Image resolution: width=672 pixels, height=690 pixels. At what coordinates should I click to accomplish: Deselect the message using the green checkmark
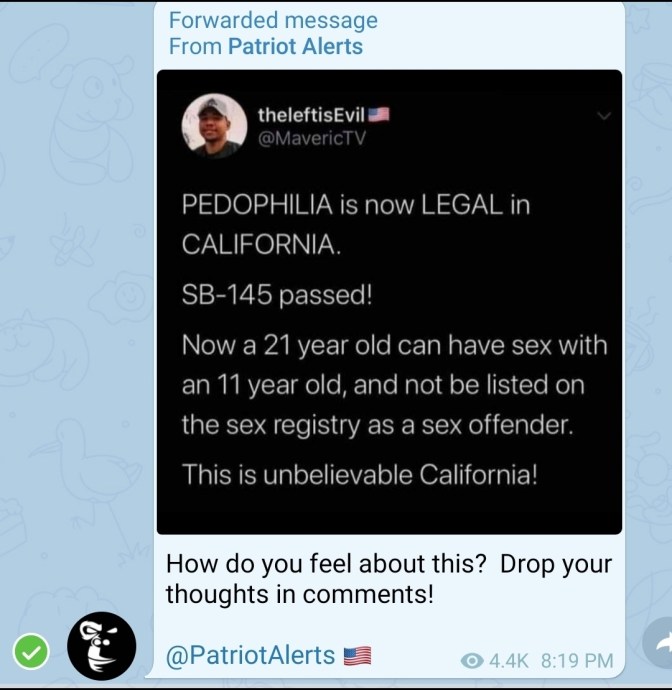click(31, 653)
